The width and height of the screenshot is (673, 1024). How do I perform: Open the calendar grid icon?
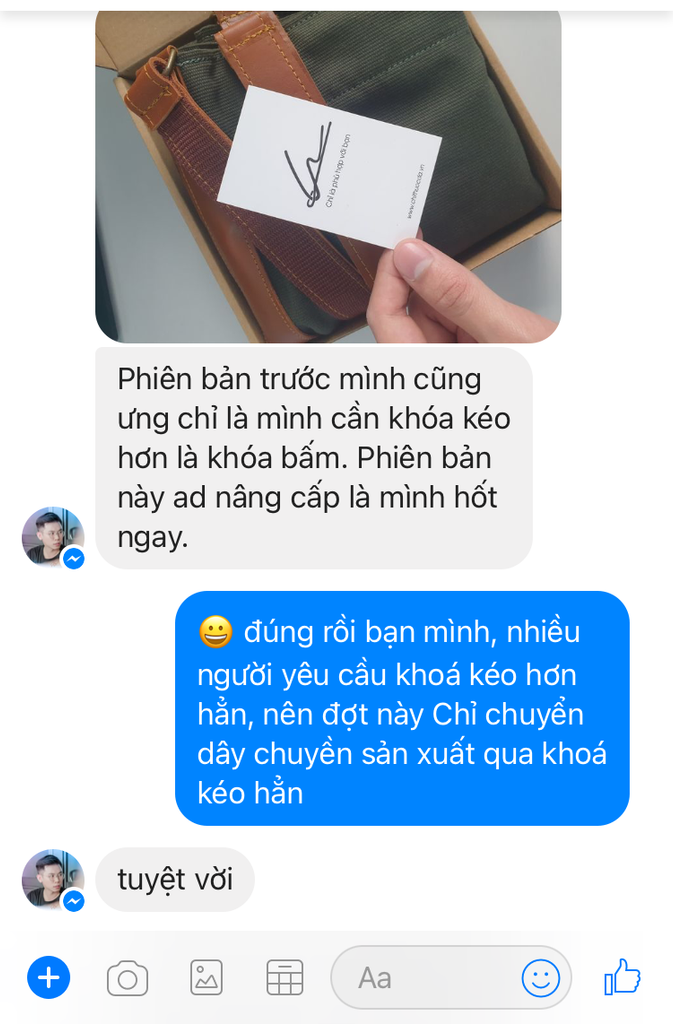pos(285,977)
